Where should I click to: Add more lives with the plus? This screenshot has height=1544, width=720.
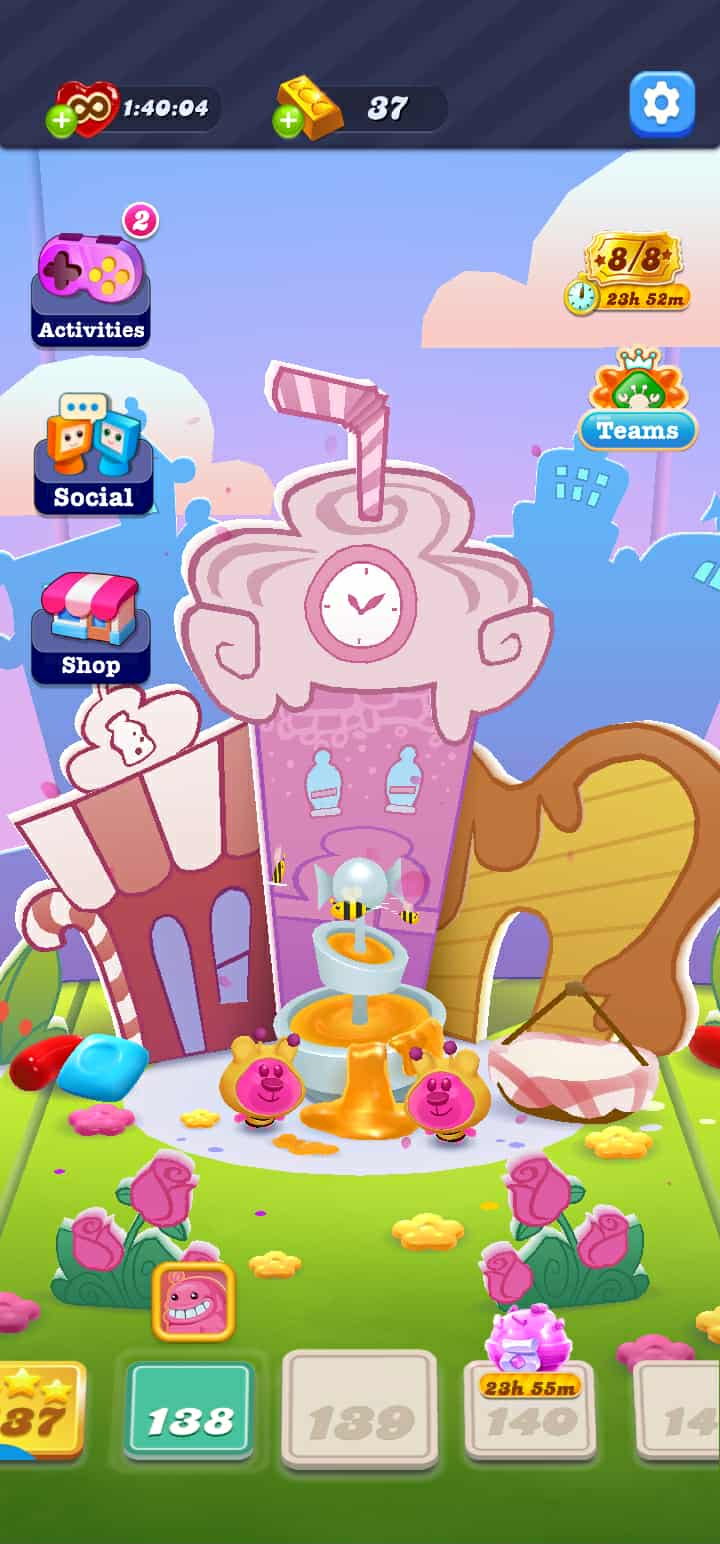pyautogui.click(x=61, y=122)
